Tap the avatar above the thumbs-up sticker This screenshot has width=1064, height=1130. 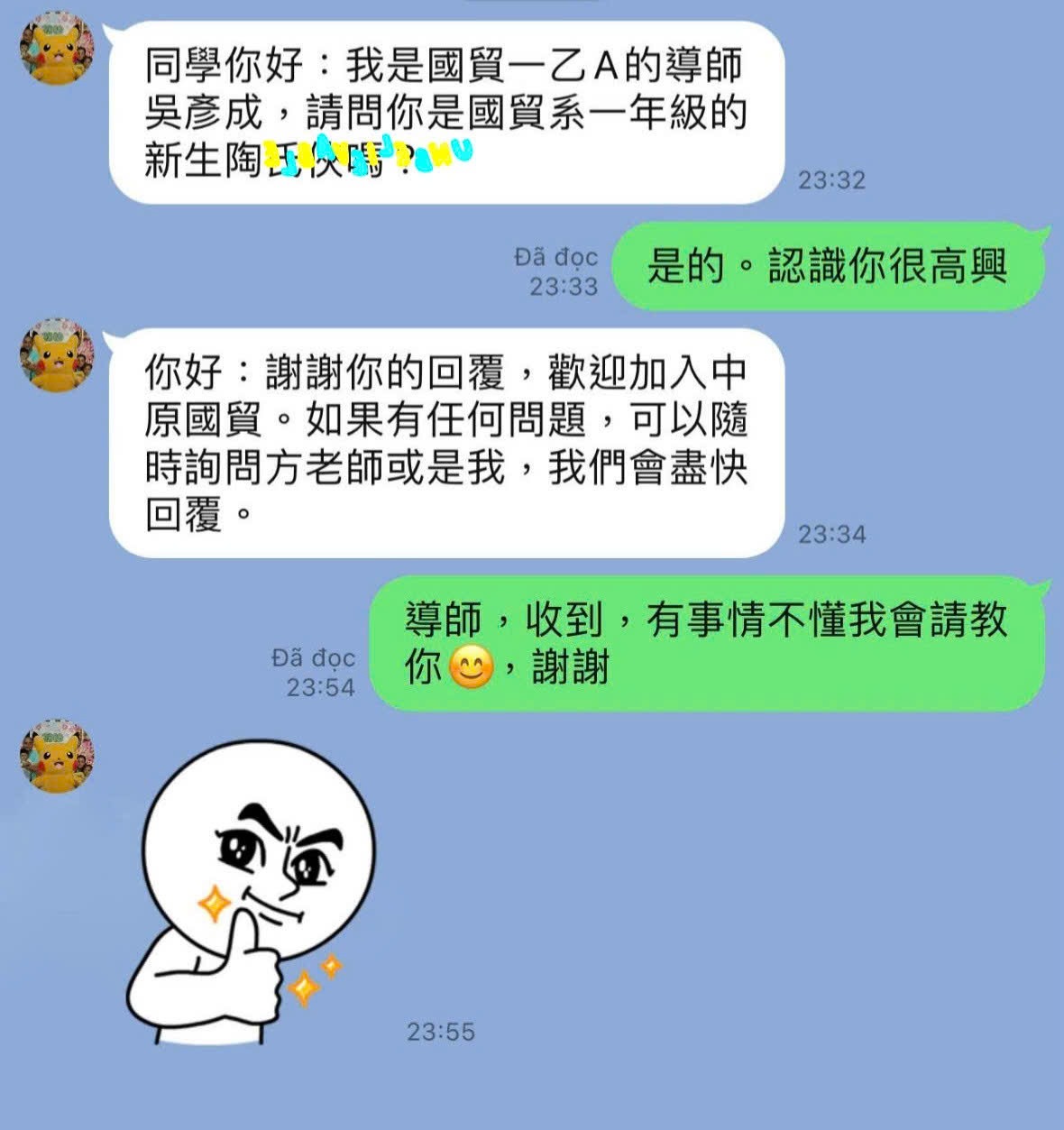coord(58,756)
